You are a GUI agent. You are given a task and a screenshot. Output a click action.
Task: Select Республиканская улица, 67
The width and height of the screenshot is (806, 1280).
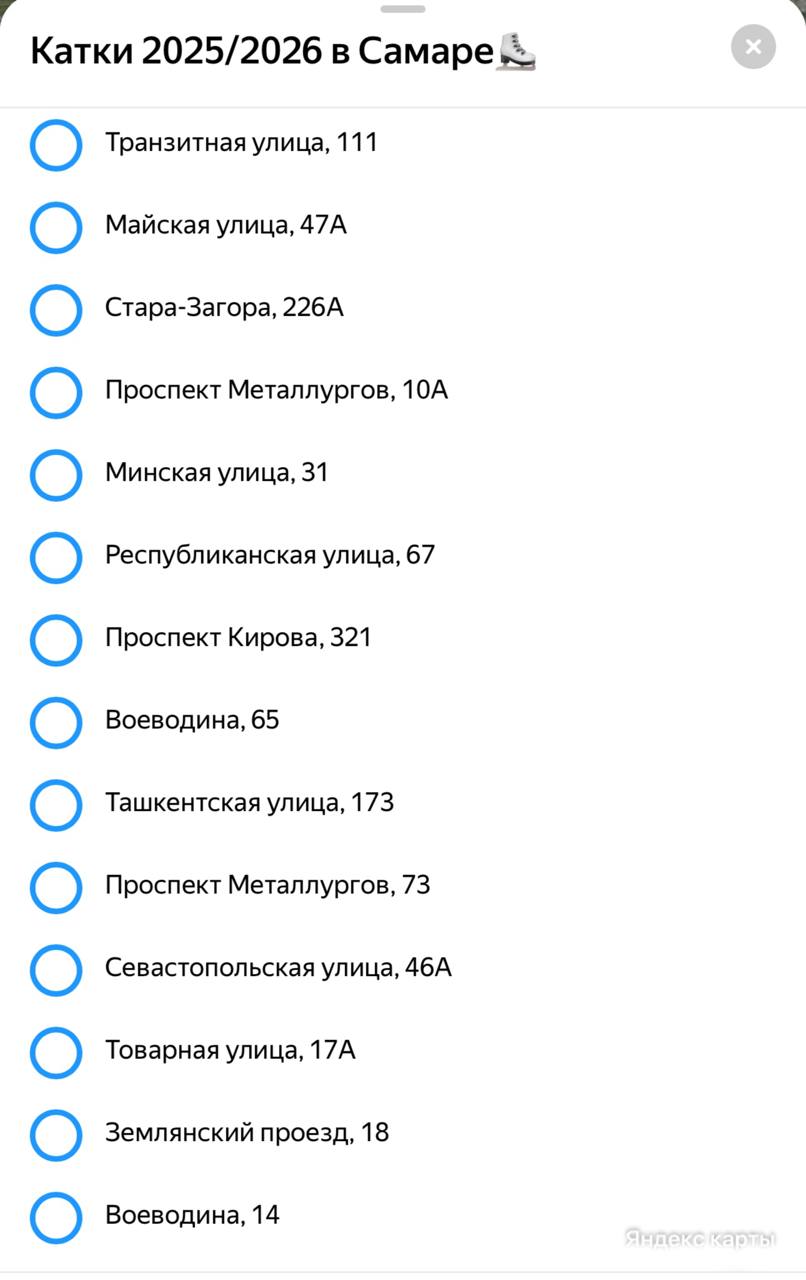[x=269, y=555]
